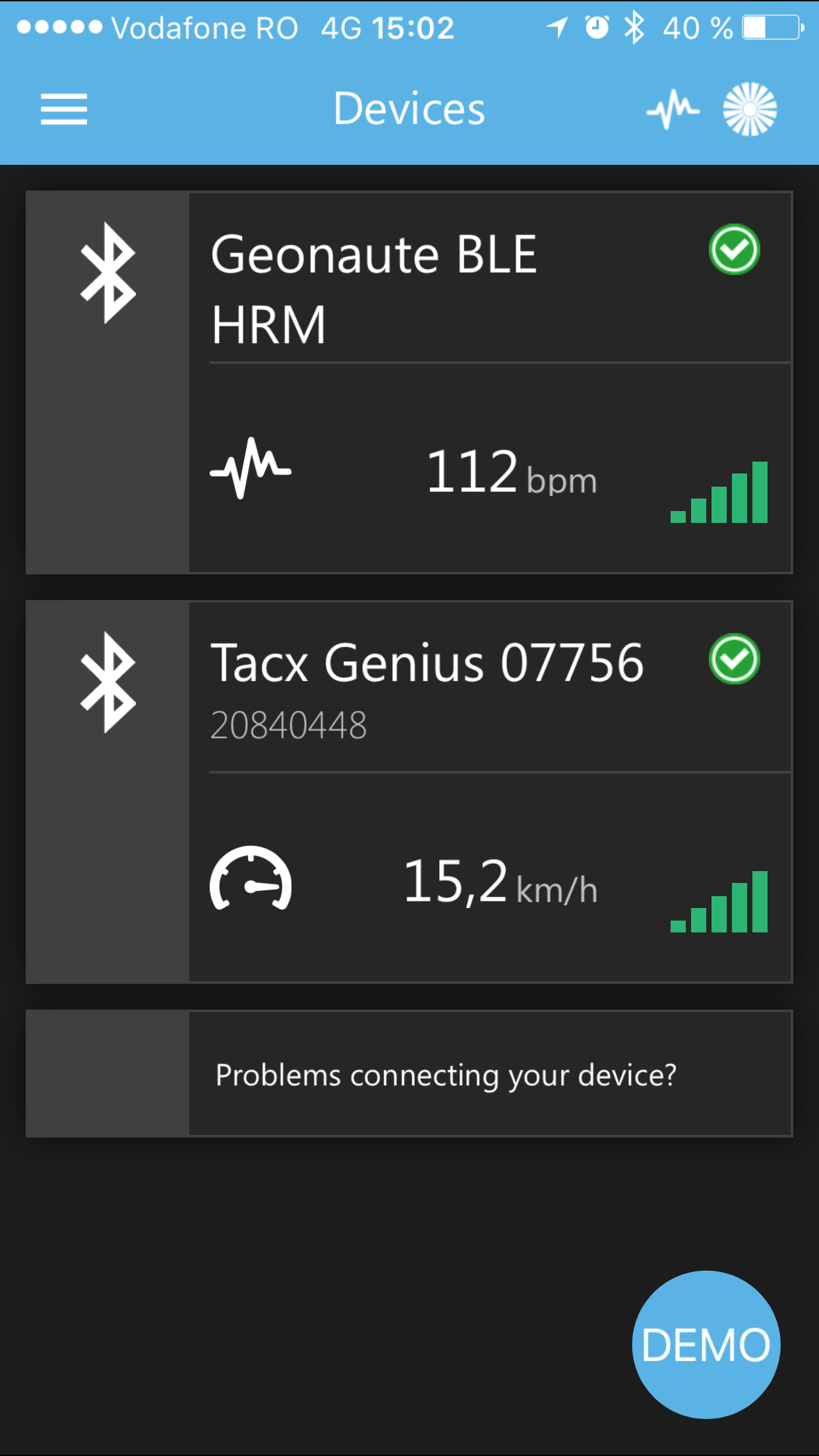The width and height of the screenshot is (819, 1456).
Task: Open the hamburger menu
Action: 64,109
